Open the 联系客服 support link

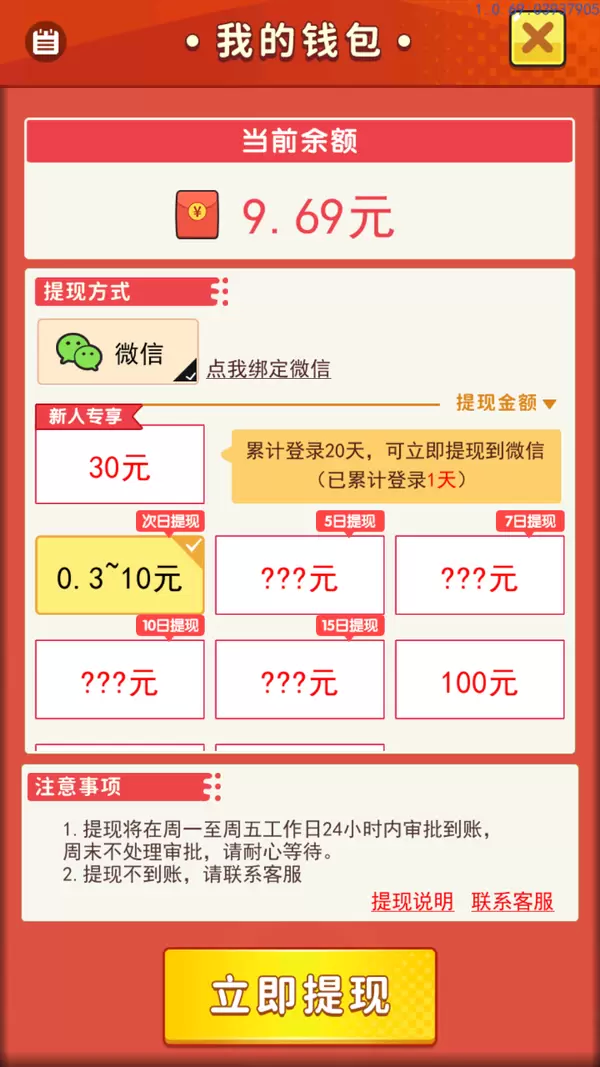[512, 901]
